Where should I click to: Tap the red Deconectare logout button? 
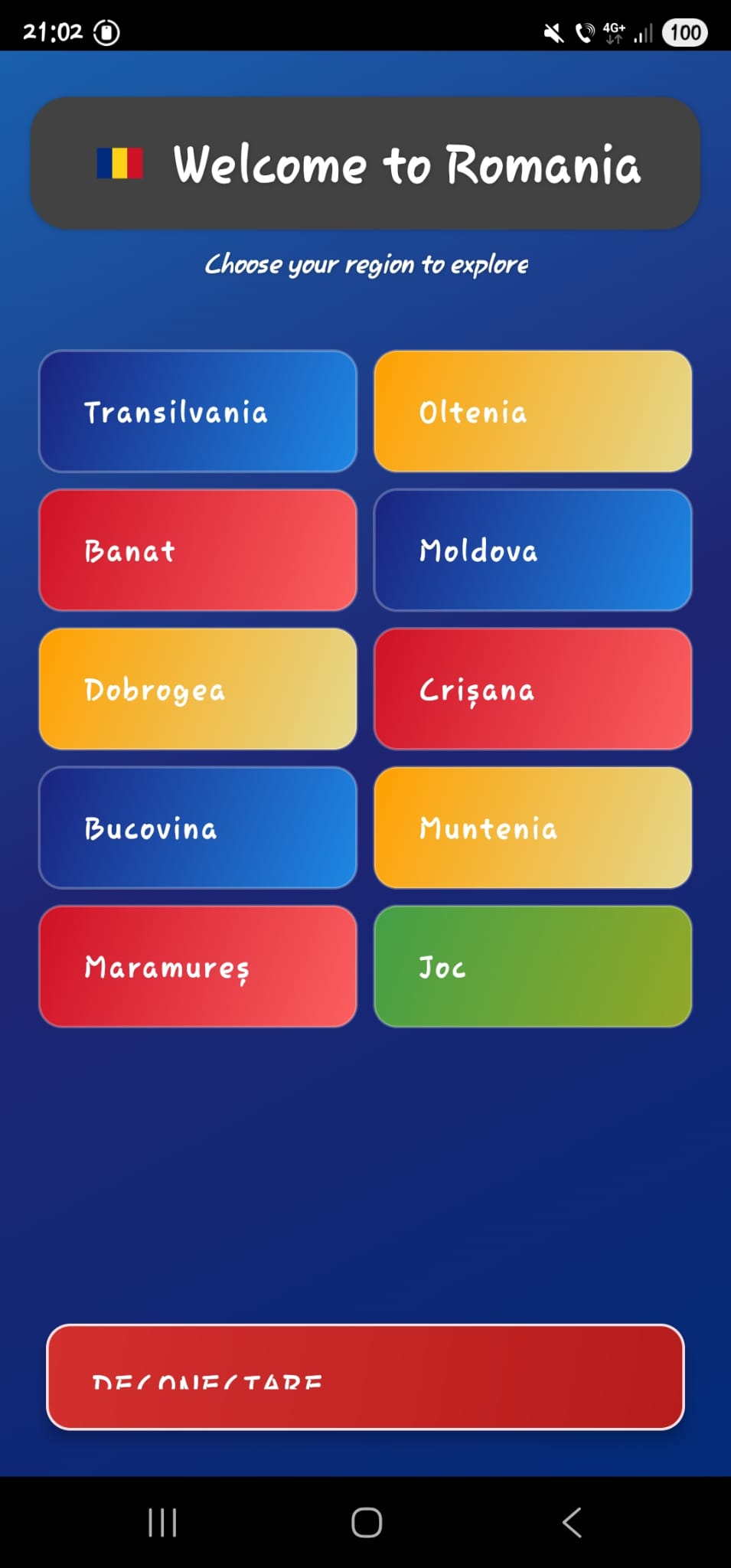pyautogui.click(x=365, y=1377)
